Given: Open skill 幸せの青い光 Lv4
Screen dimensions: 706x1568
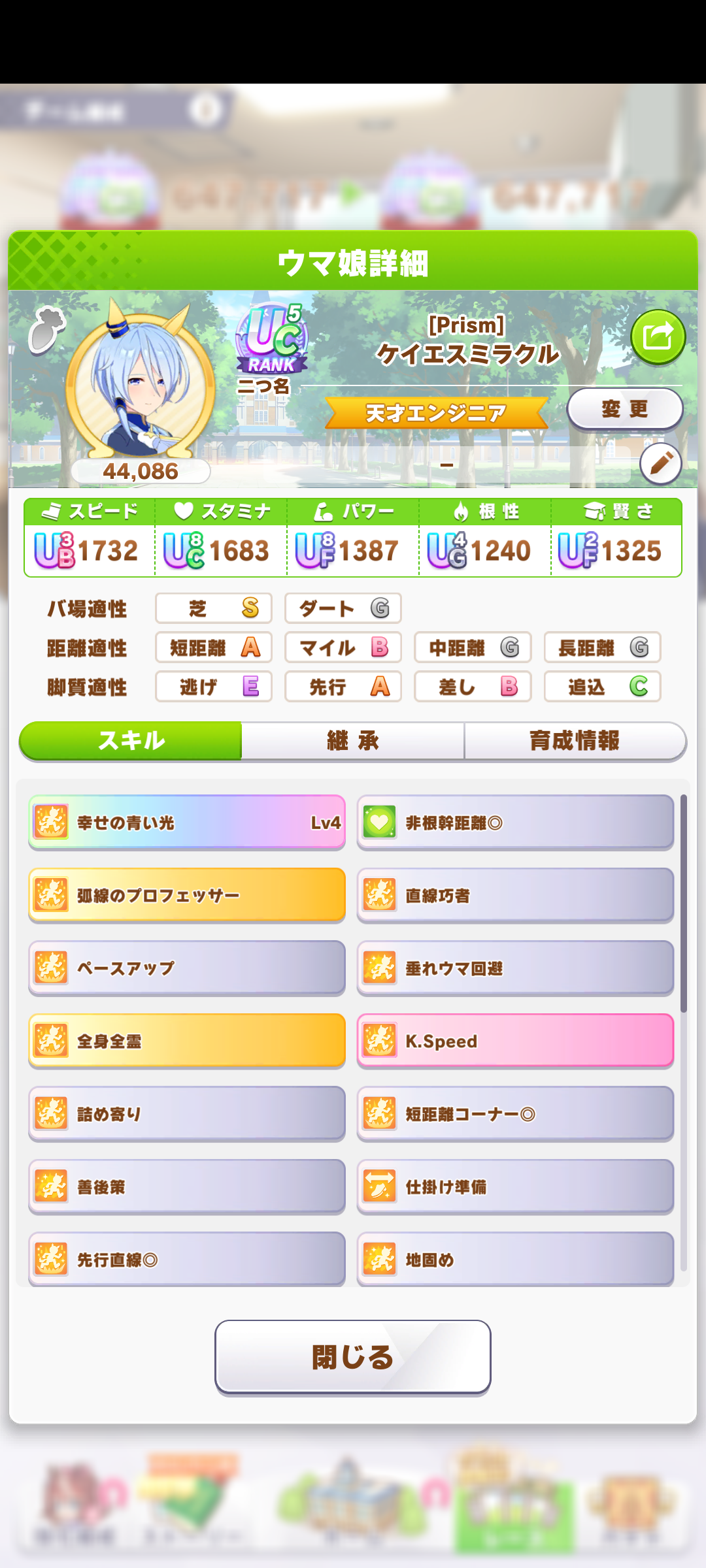Looking at the screenshot, I should [187, 823].
